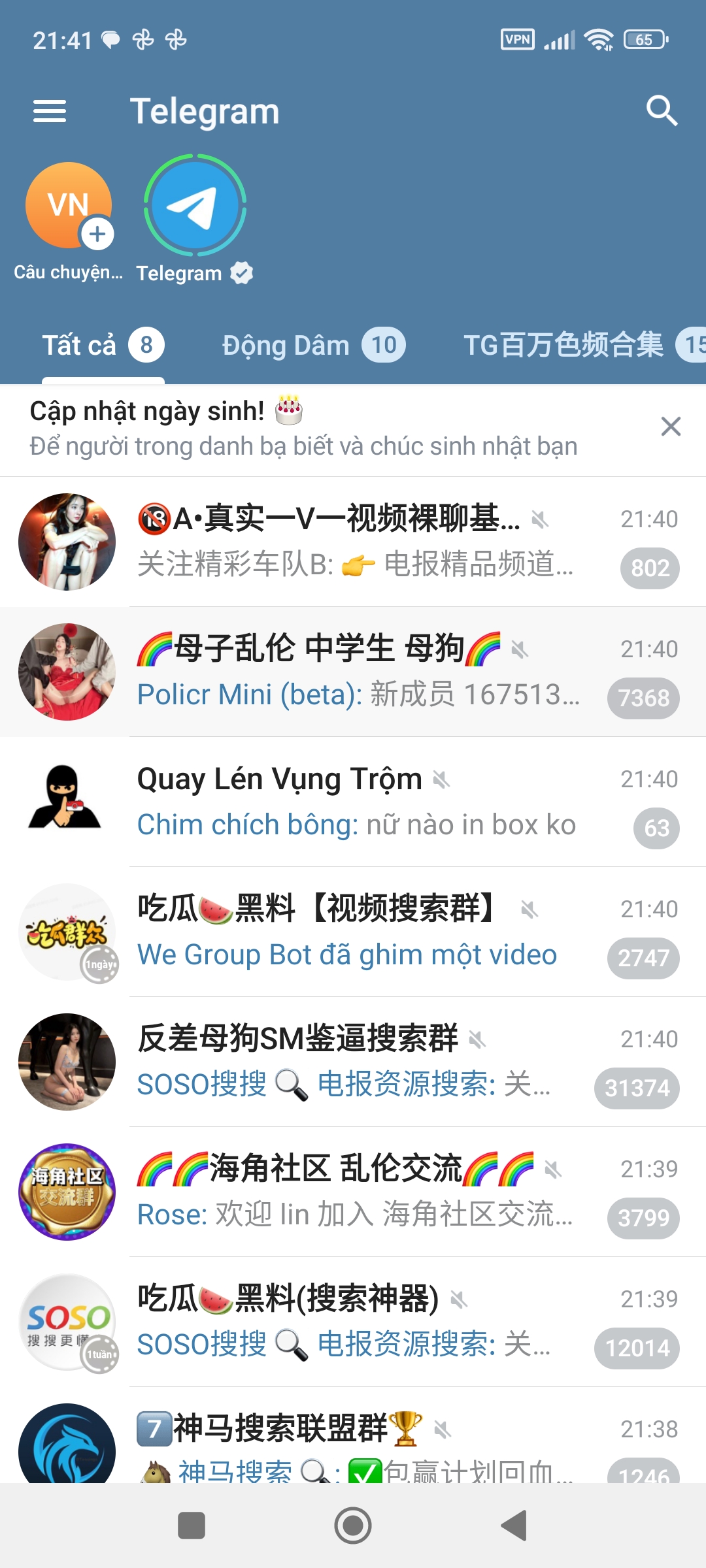706x1568 pixels.
Task: Open the Cập nhật ngày sinh suggestion
Action: coord(303,429)
